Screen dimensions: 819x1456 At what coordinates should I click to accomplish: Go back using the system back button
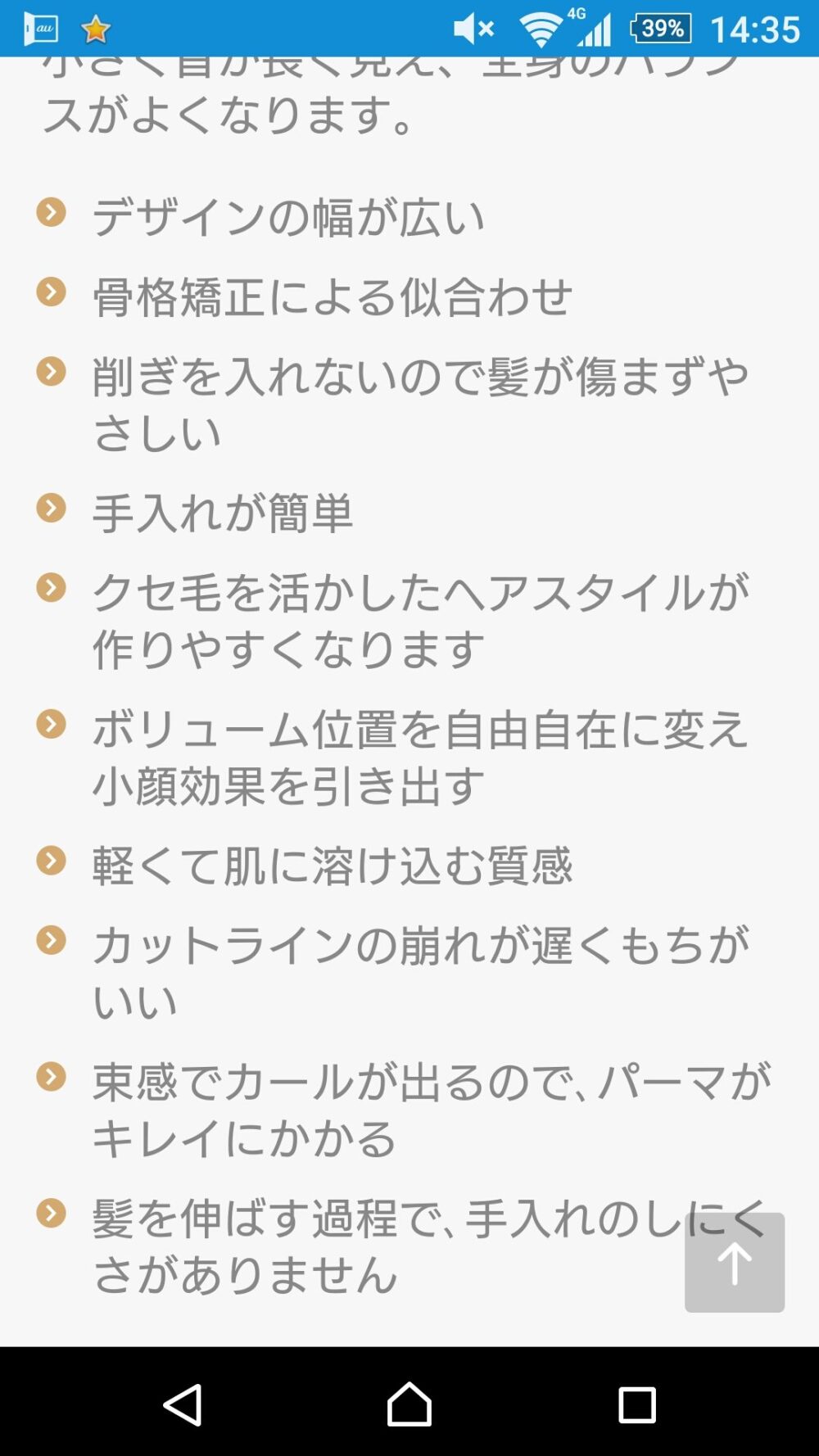tap(183, 1404)
